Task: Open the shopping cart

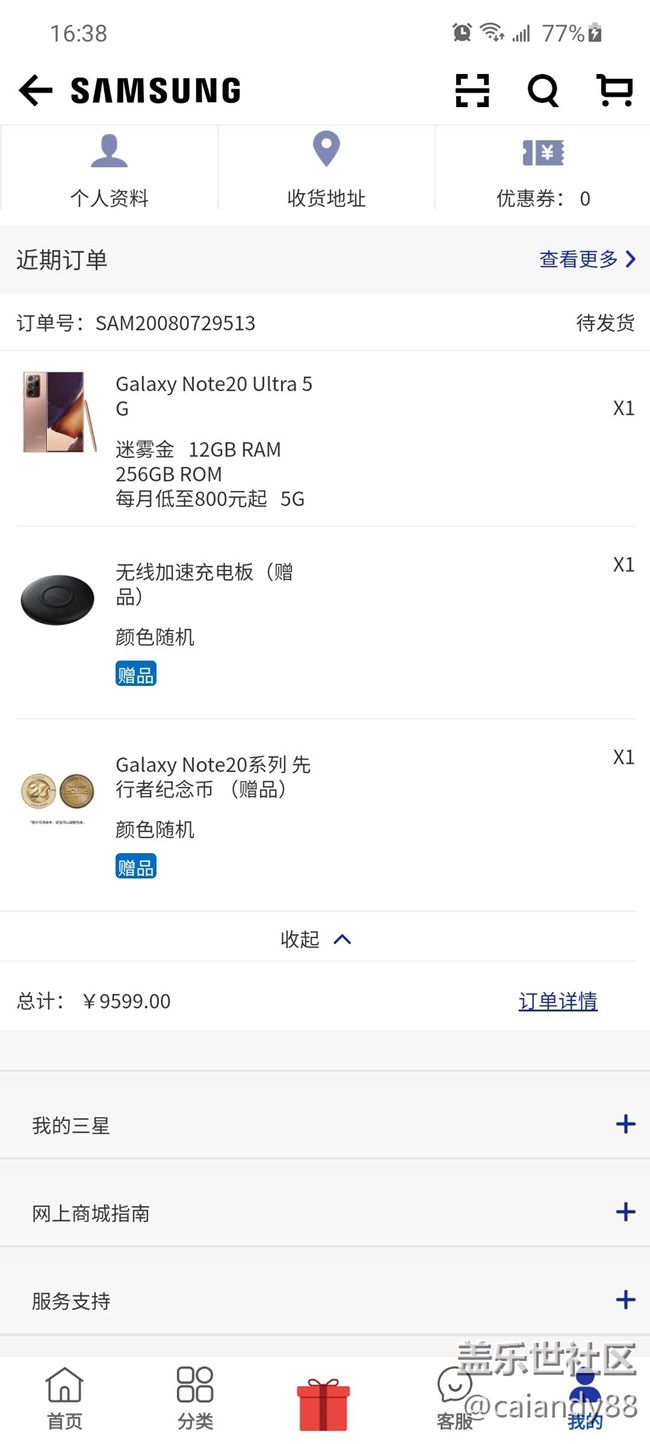Action: pyautogui.click(x=614, y=91)
